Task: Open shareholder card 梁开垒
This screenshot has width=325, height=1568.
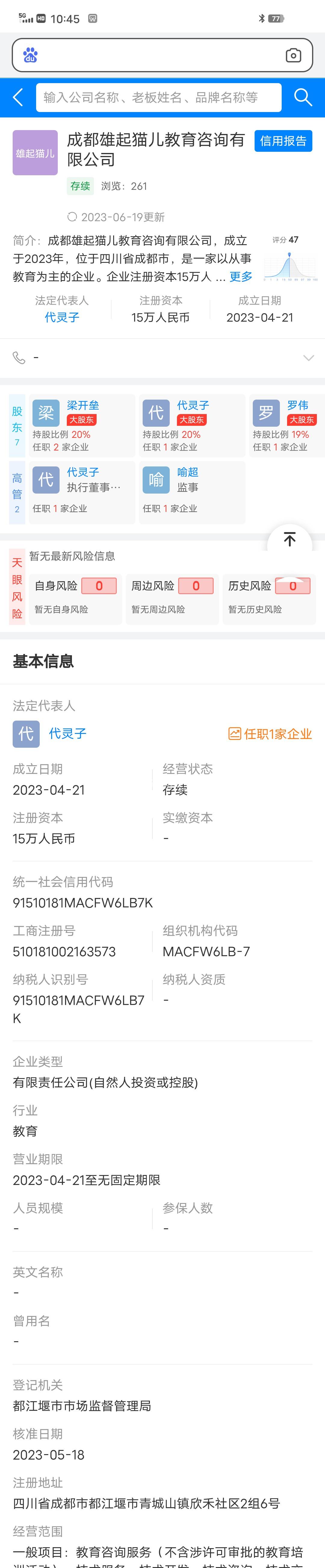Action: coord(82,426)
